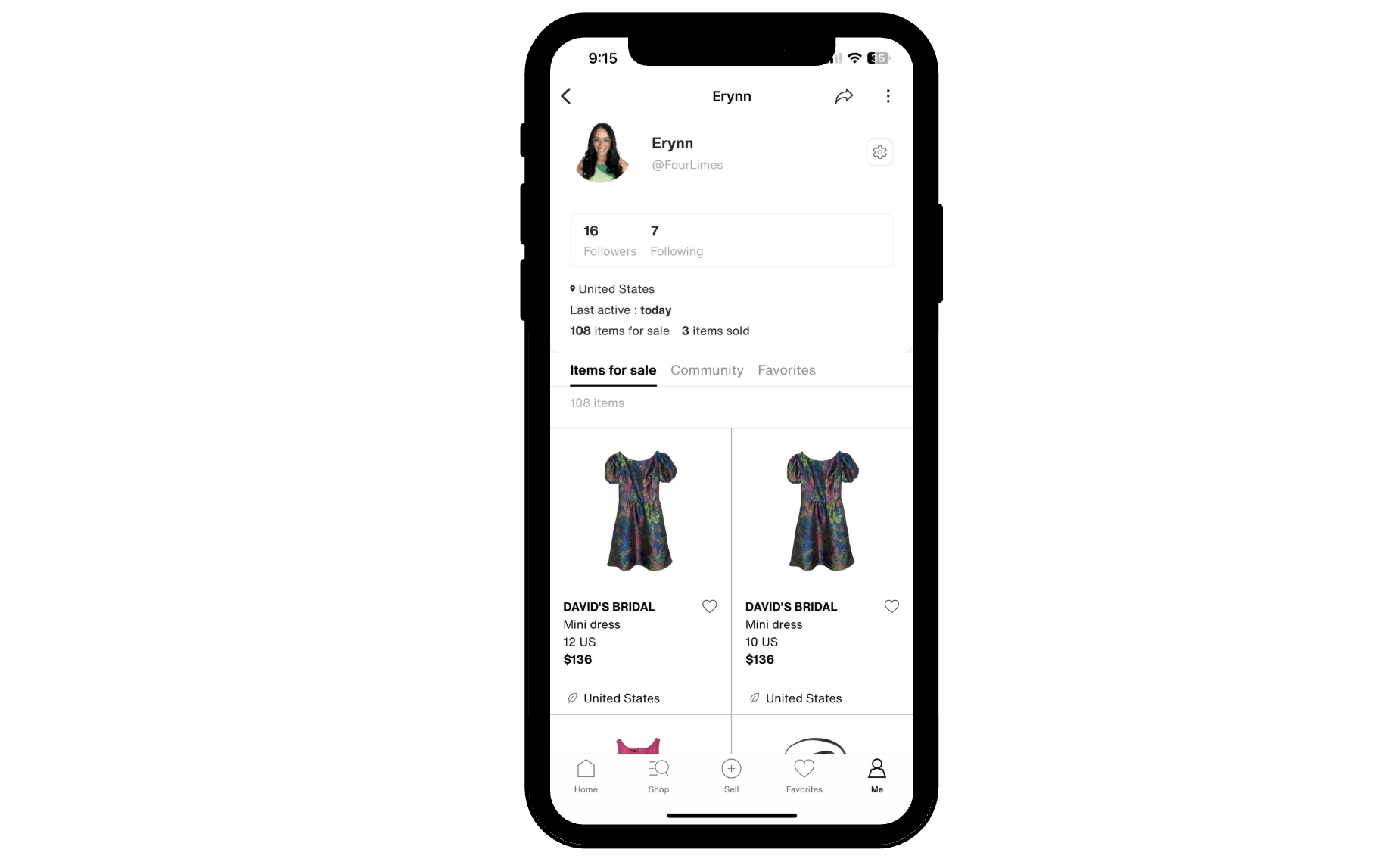View the 16 Followers list
This screenshot has width=1397, height=868.
point(609,241)
